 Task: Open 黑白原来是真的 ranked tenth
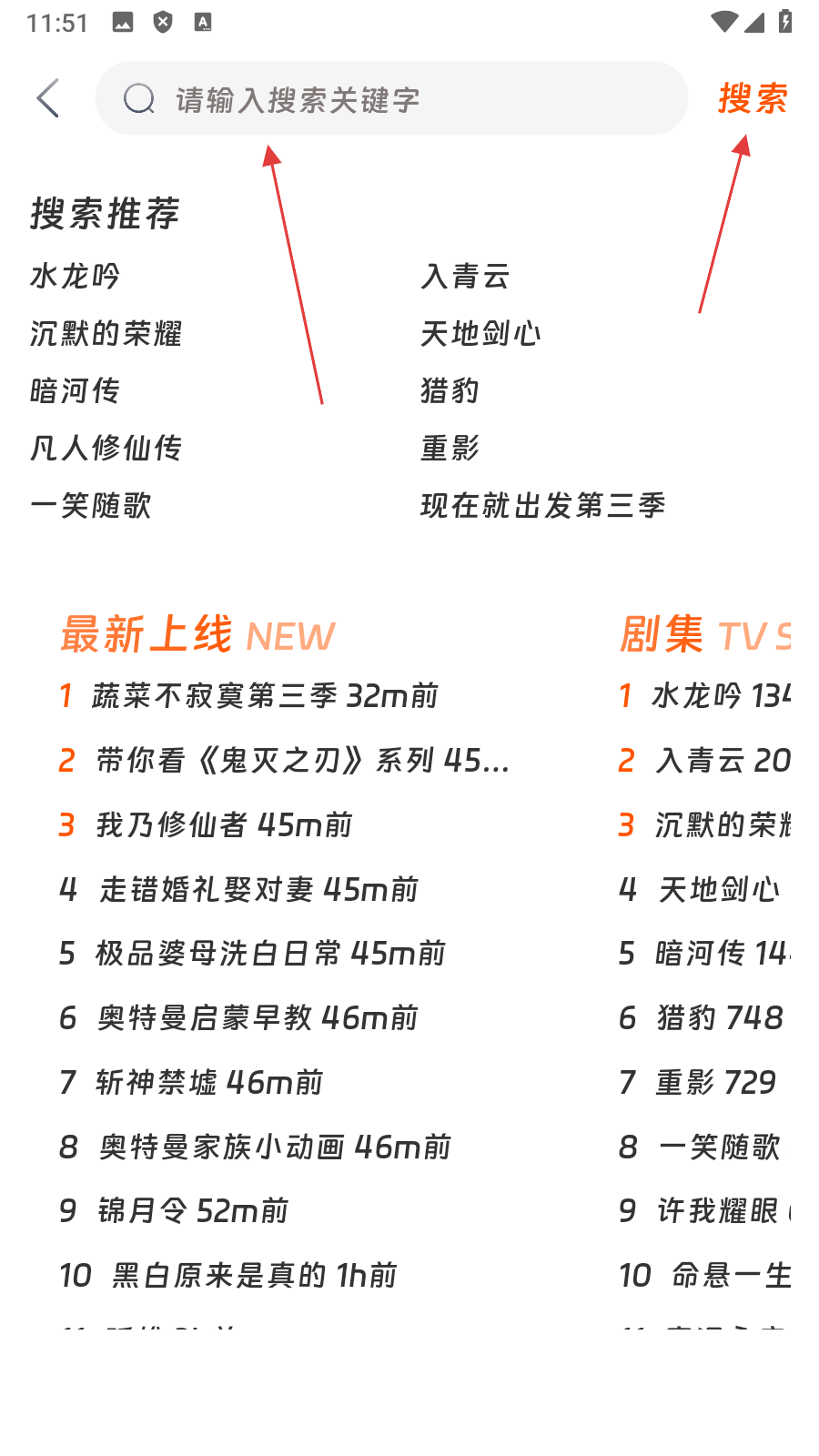click(254, 1276)
